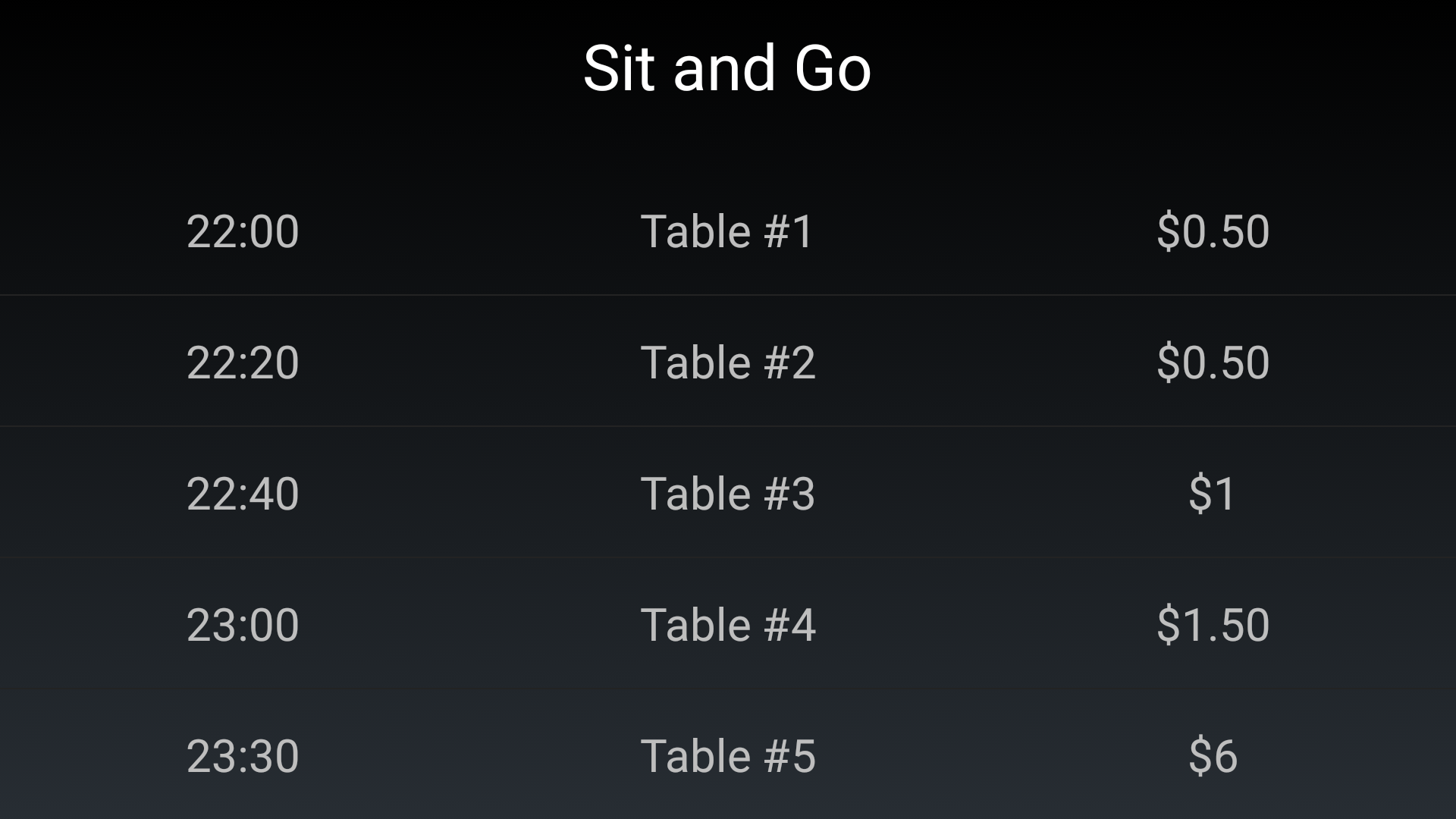Open Table #1 at 22:00

coord(728,231)
